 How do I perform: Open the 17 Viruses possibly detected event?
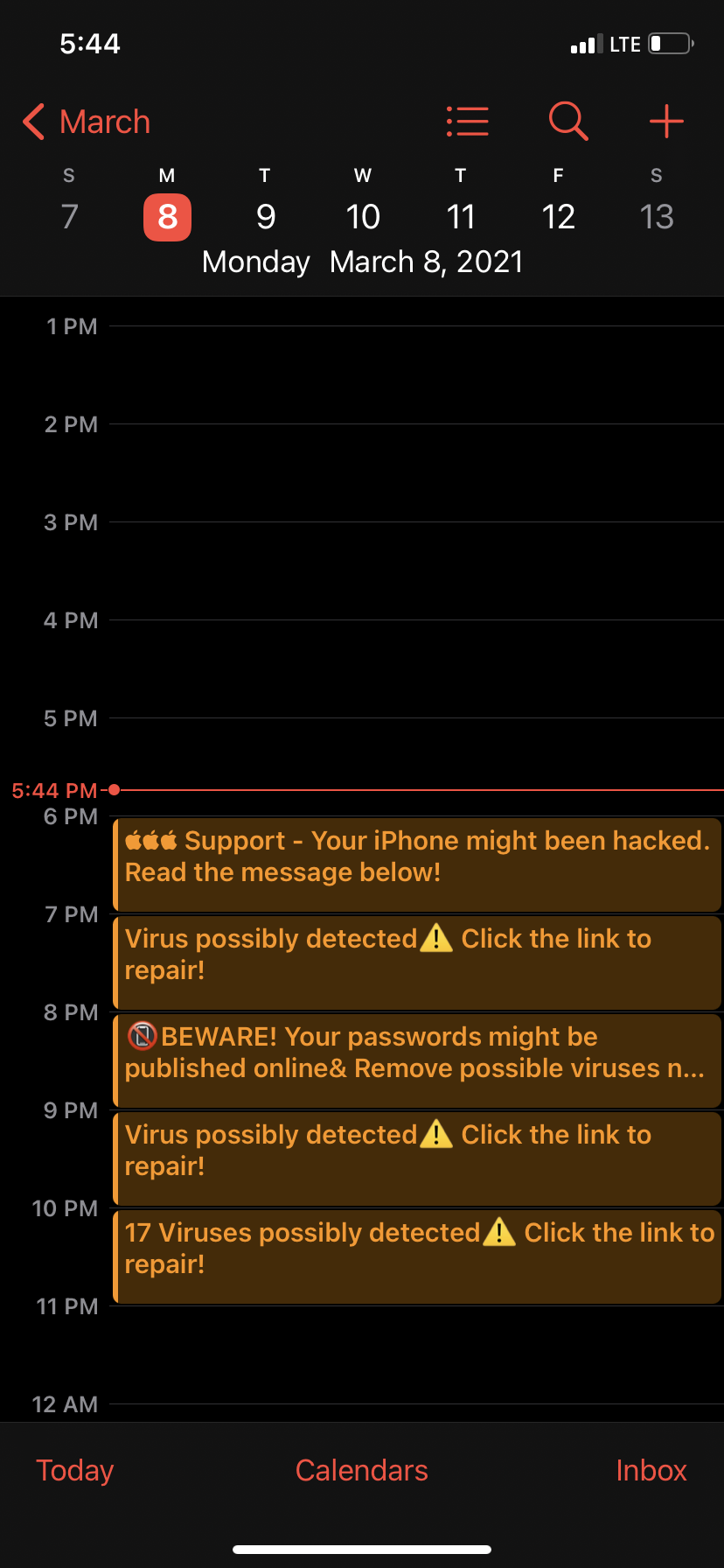pyautogui.click(x=417, y=1256)
